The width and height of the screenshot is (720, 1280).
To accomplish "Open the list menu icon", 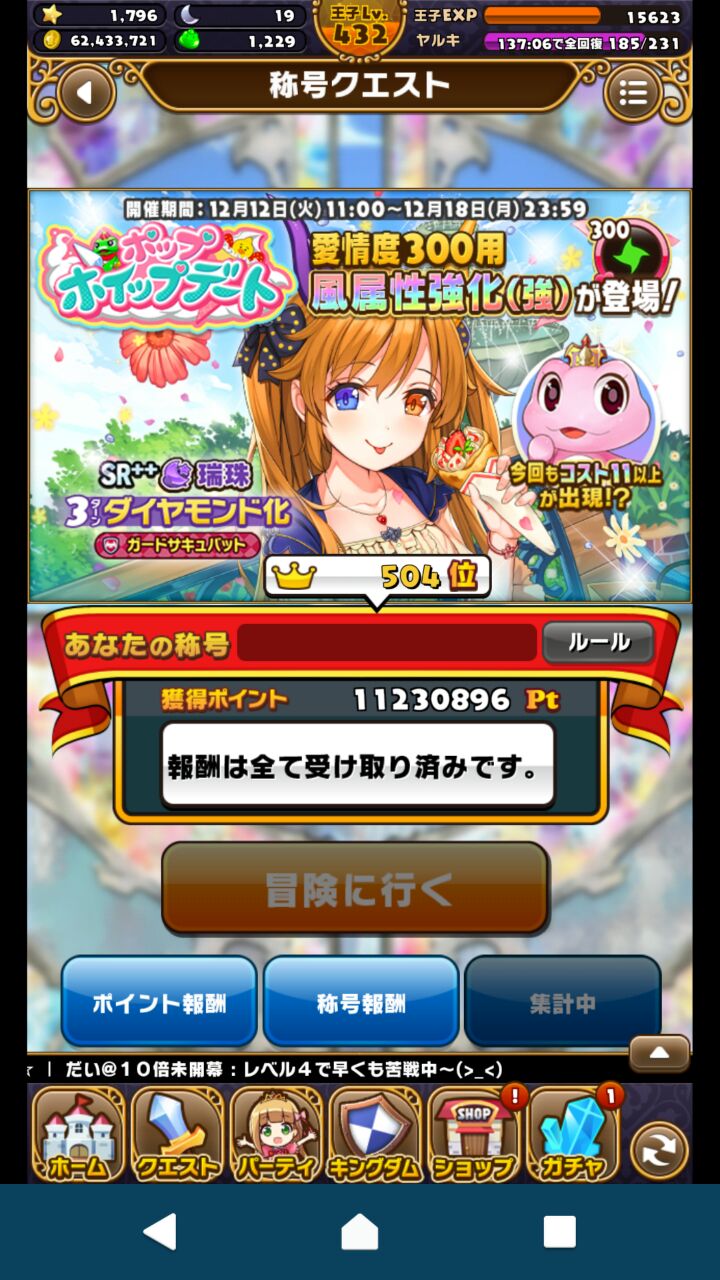I will (633, 93).
